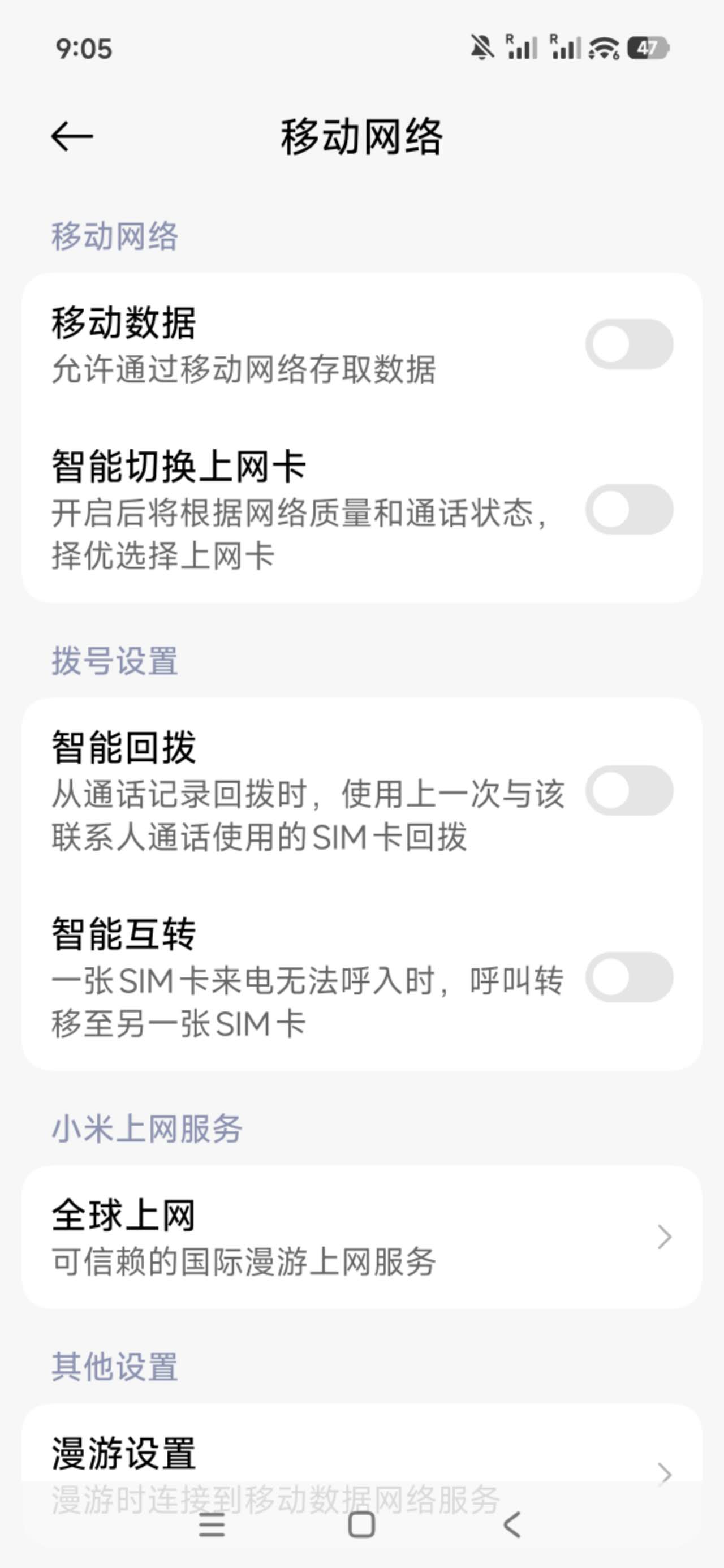The image size is (724, 1568).
Task: Turn on the 移动数据 switch
Action: coord(629,344)
